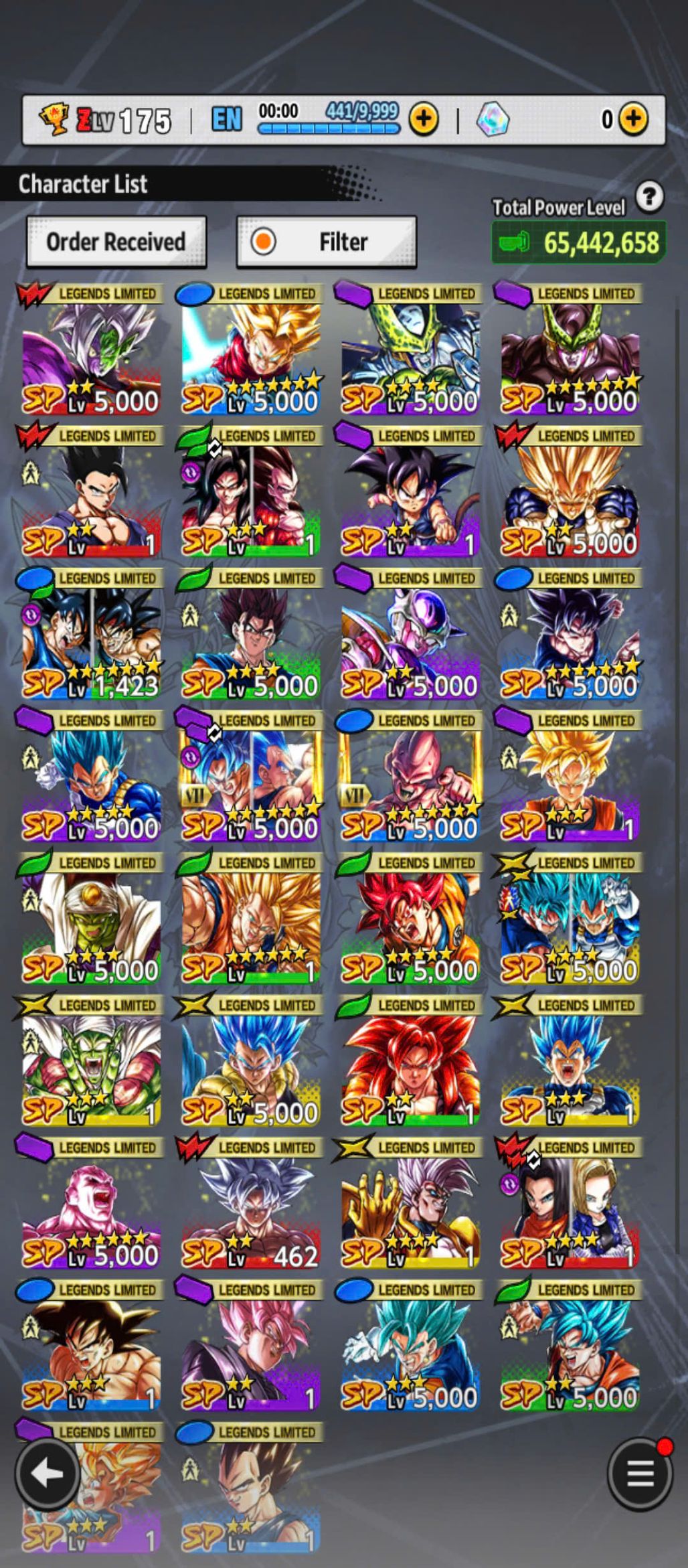Change the Order Received sorting

pyautogui.click(x=116, y=242)
